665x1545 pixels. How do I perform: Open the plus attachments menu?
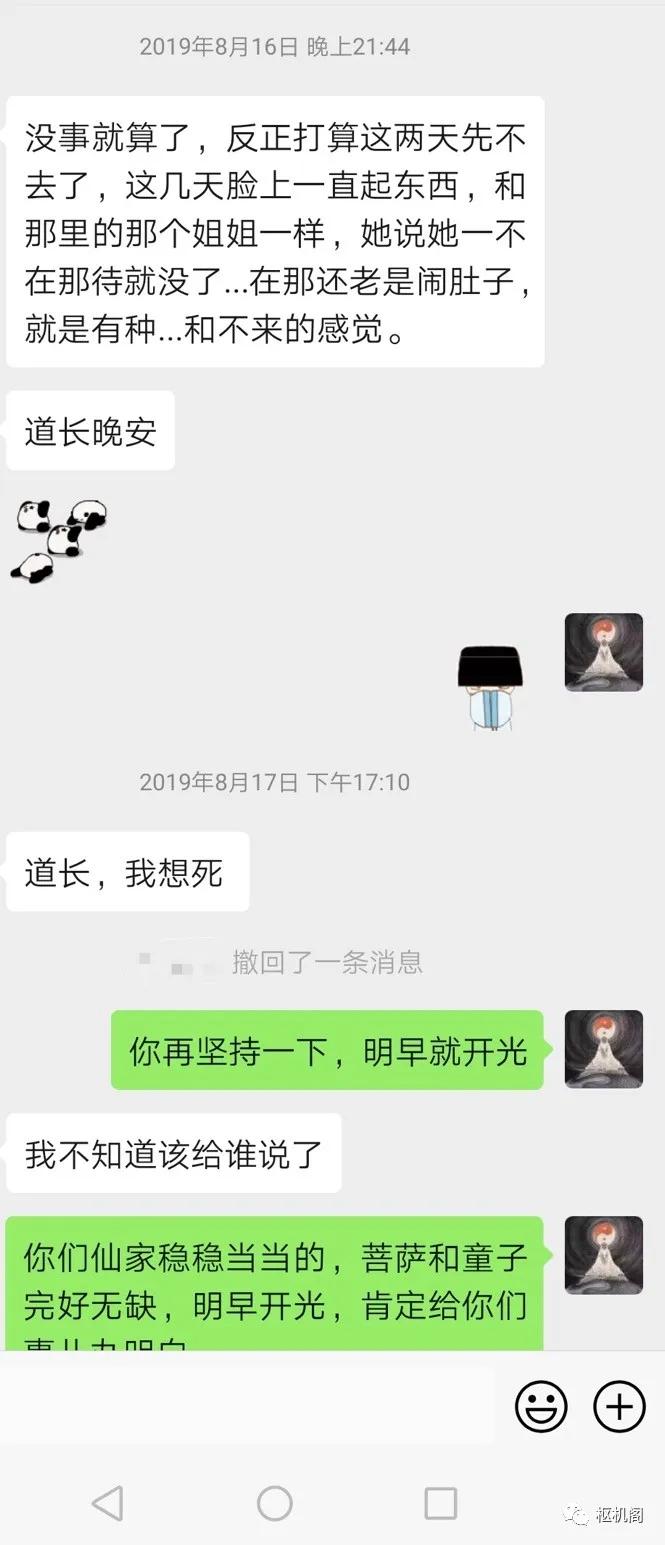tap(619, 1406)
